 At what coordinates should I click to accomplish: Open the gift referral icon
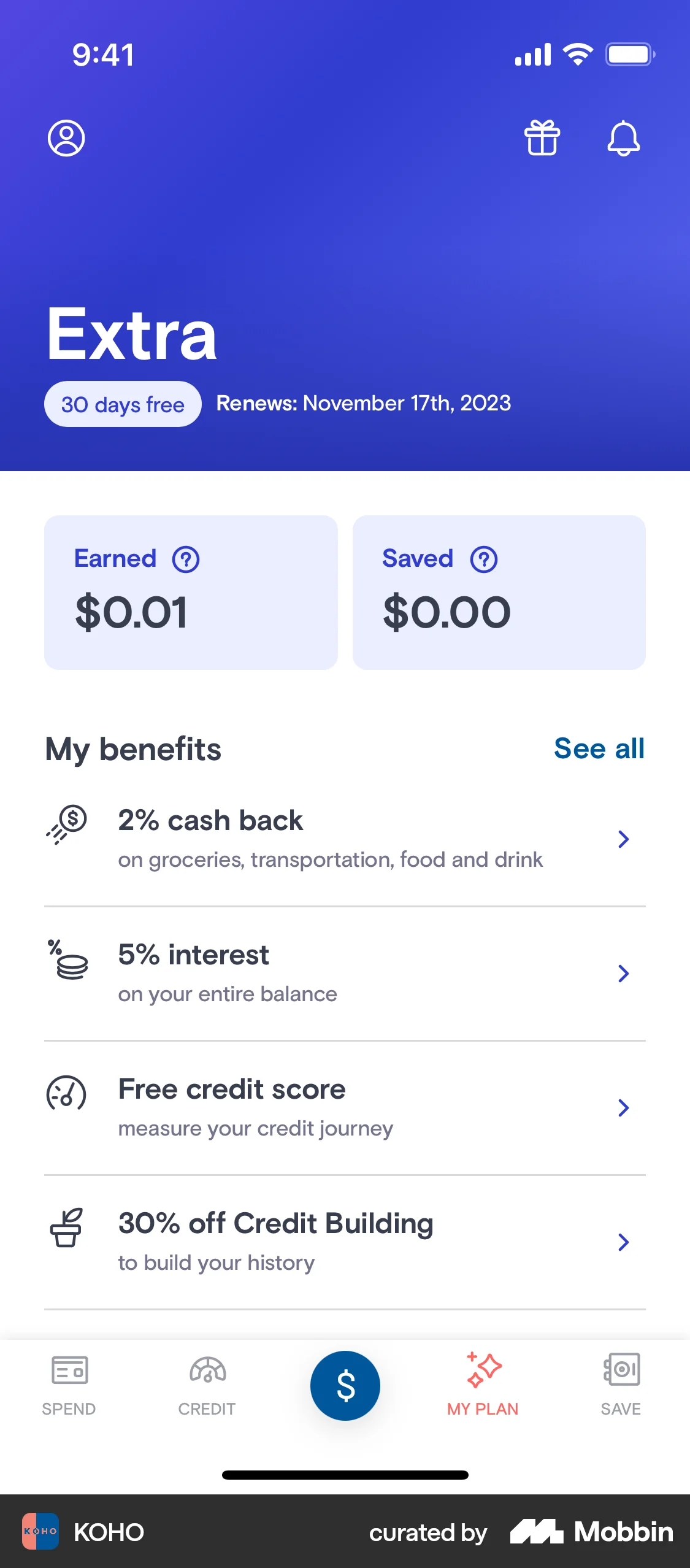pyautogui.click(x=543, y=138)
